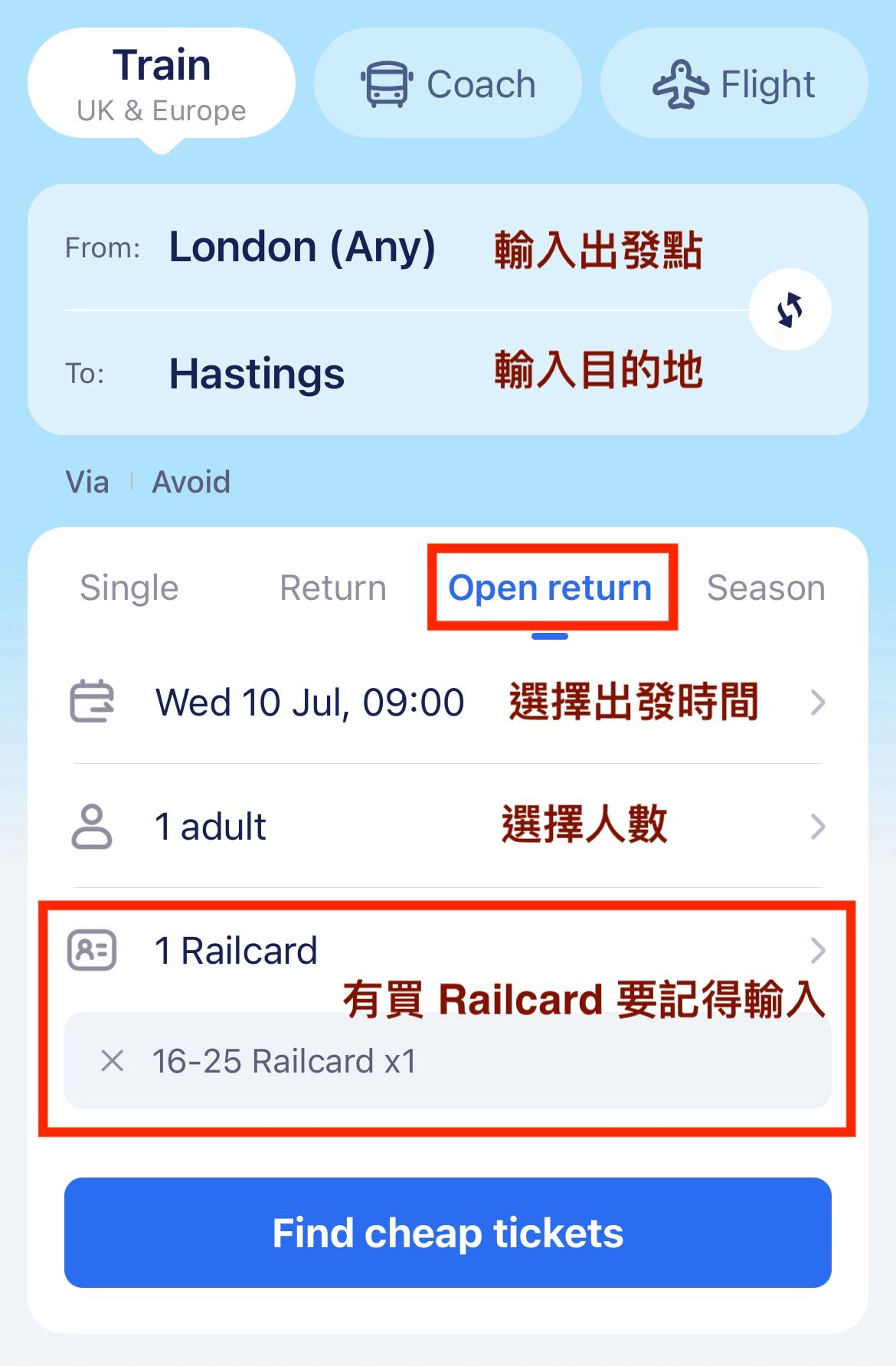
Task: Open the 1 adult passenger selector
Action: (211, 827)
